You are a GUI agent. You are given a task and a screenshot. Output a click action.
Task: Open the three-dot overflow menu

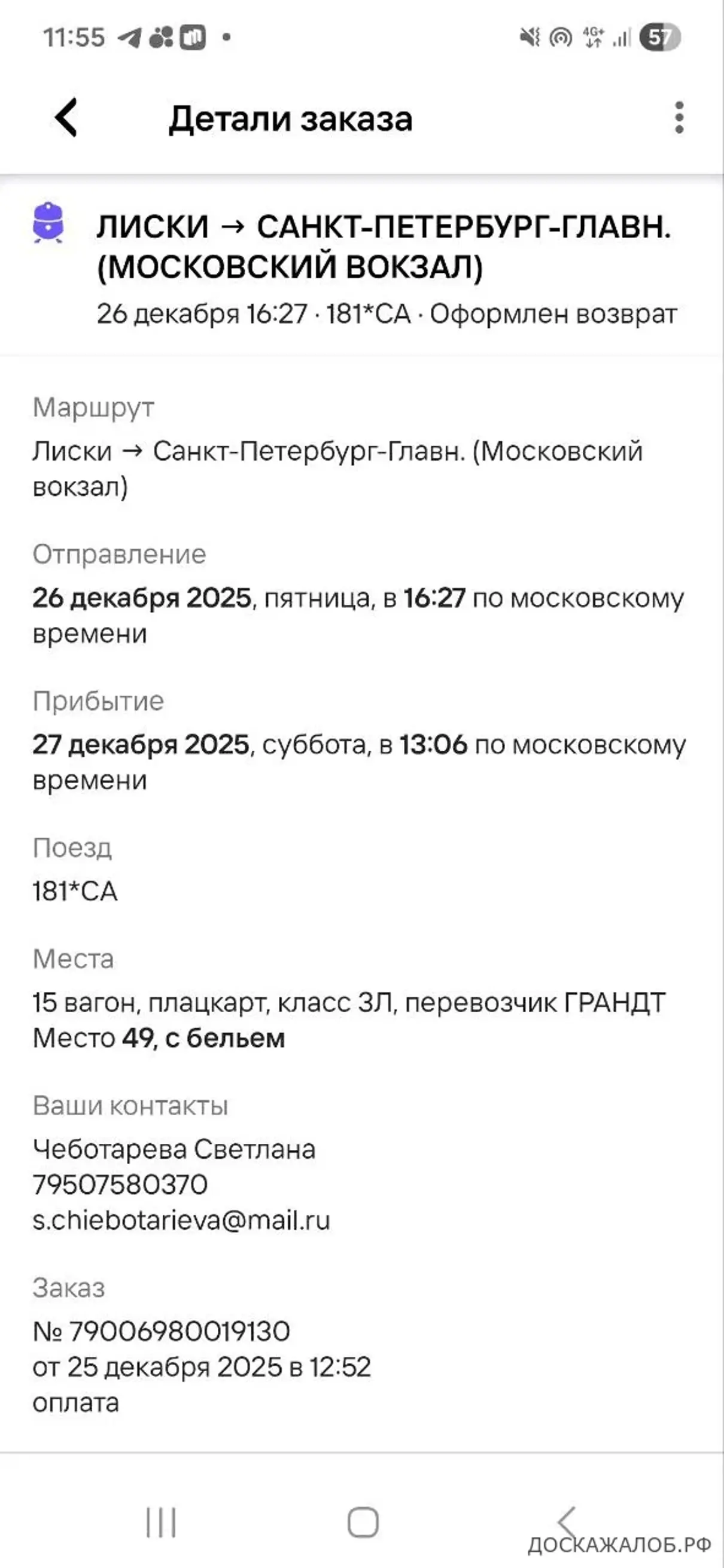pyautogui.click(x=679, y=117)
